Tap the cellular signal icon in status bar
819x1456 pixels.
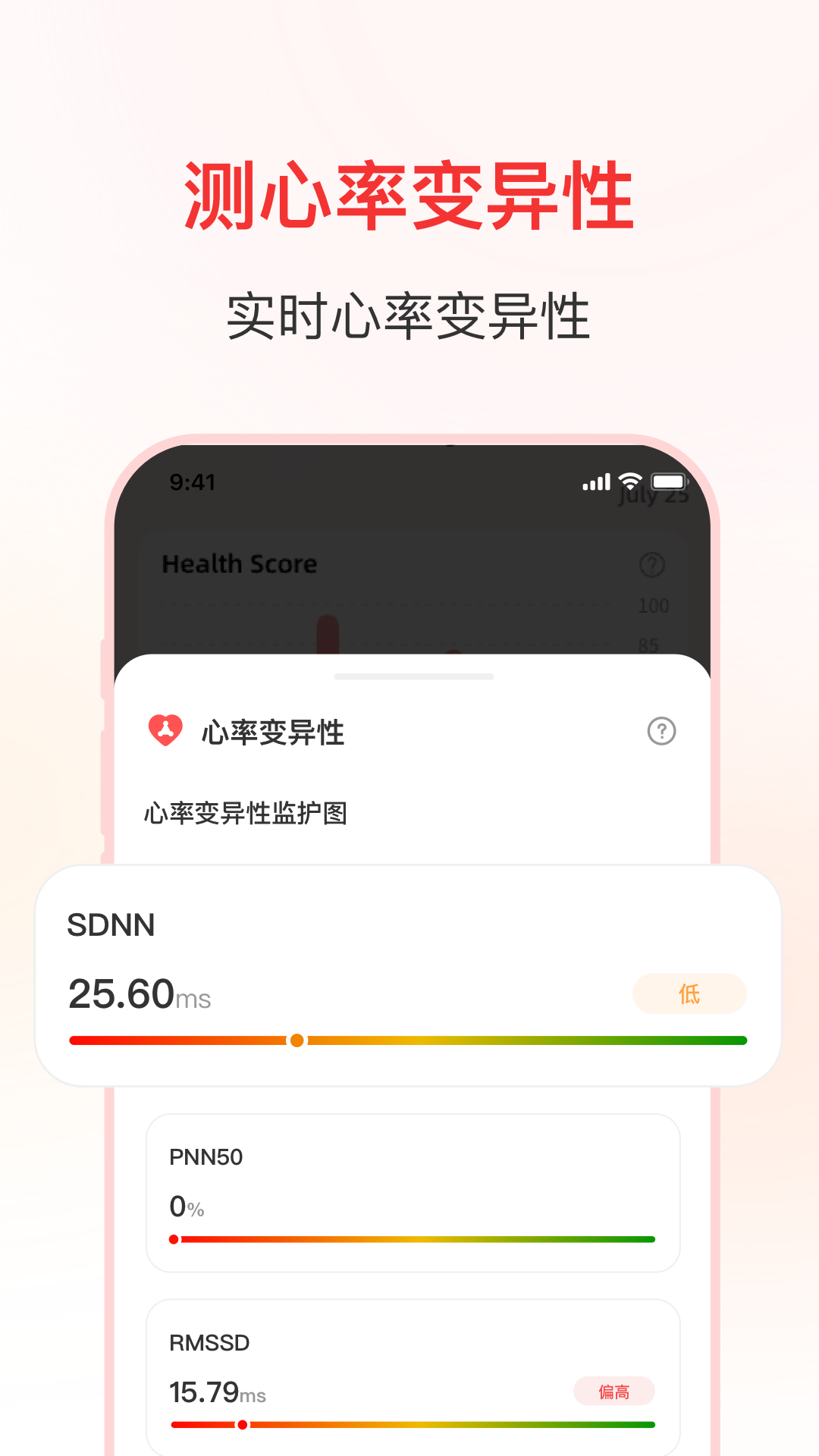tap(596, 481)
